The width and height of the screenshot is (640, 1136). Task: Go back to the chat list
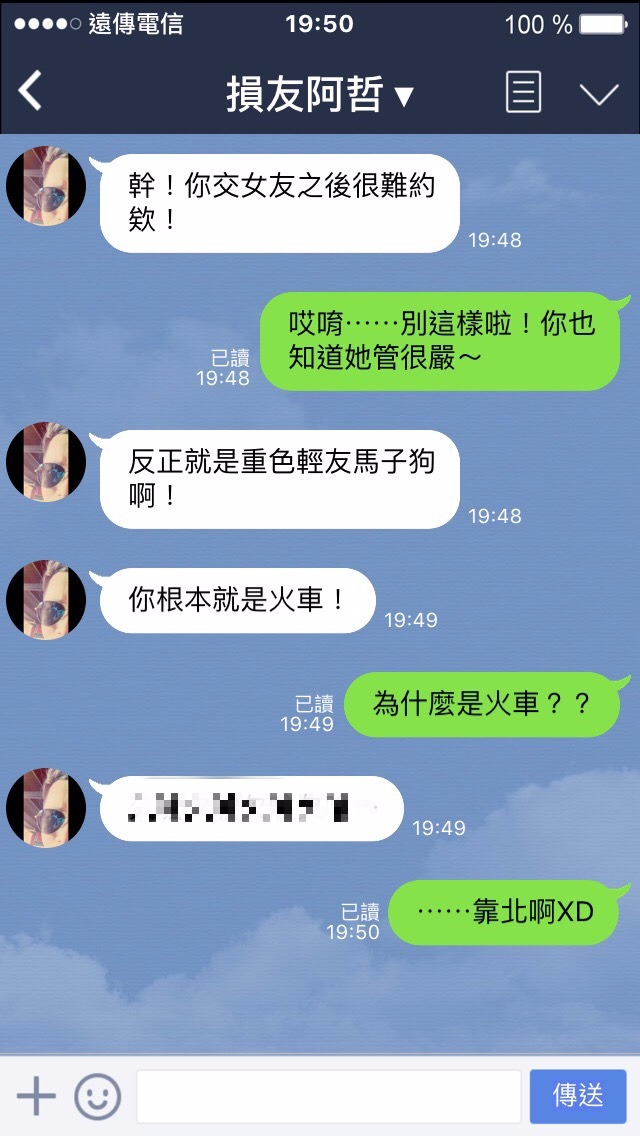pyautogui.click(x=30, y=92)
